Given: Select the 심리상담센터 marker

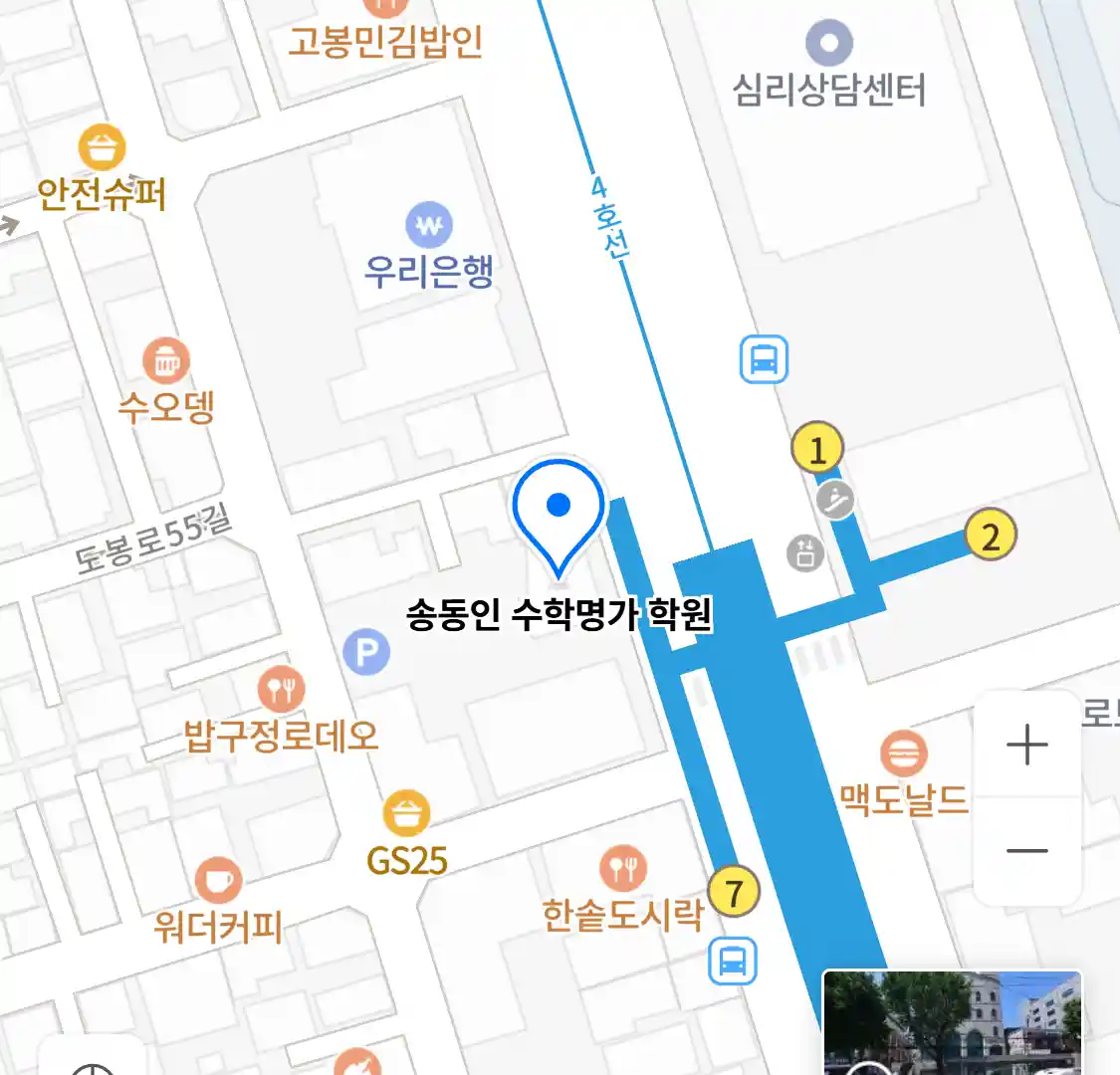Looking at the screenshot, I should (829, 44).
